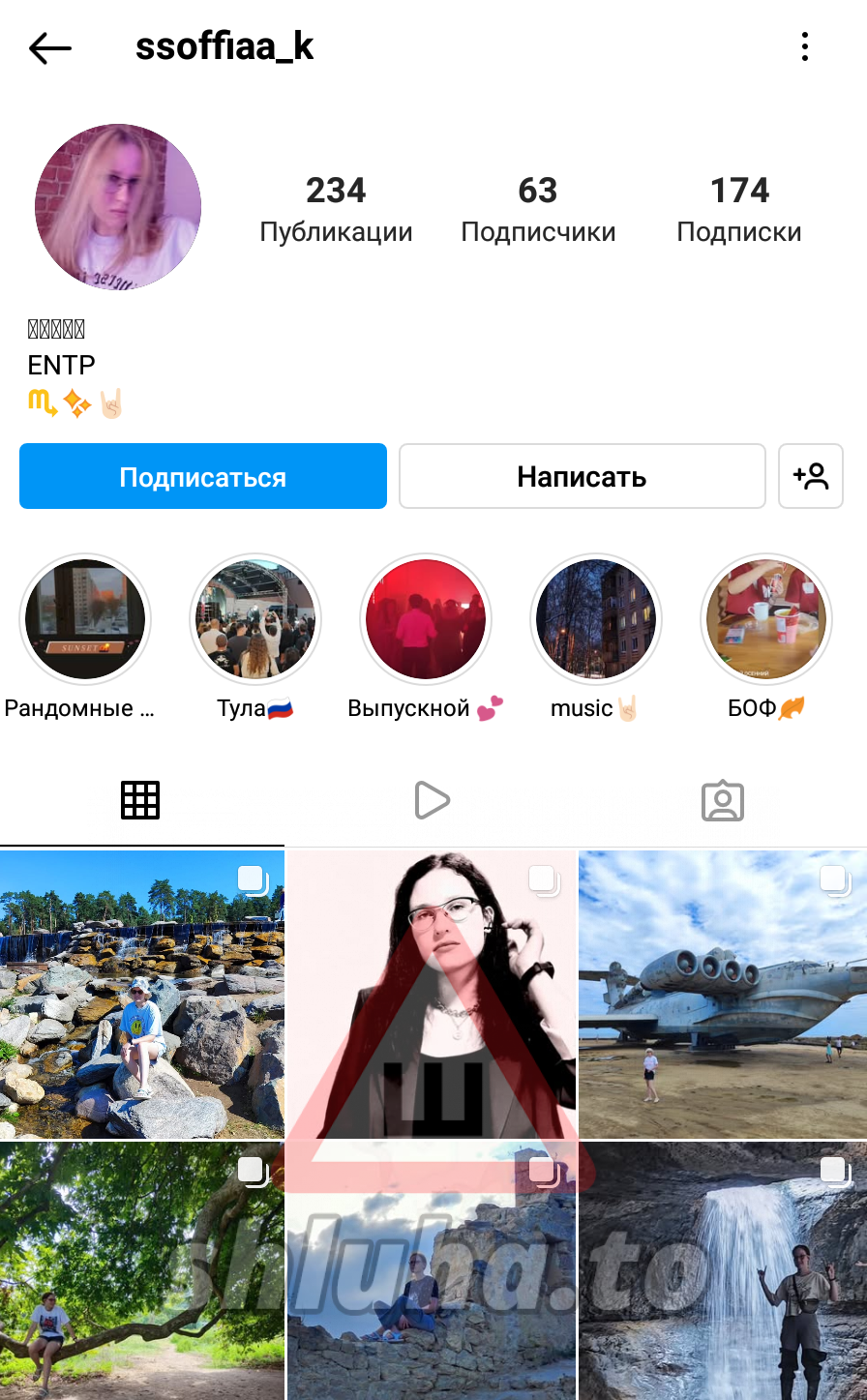The height and width of the screenshot is (1400, 867).
Task: Open the profile picture of ssoffiaa_k
Action: (x=118, y=207)
